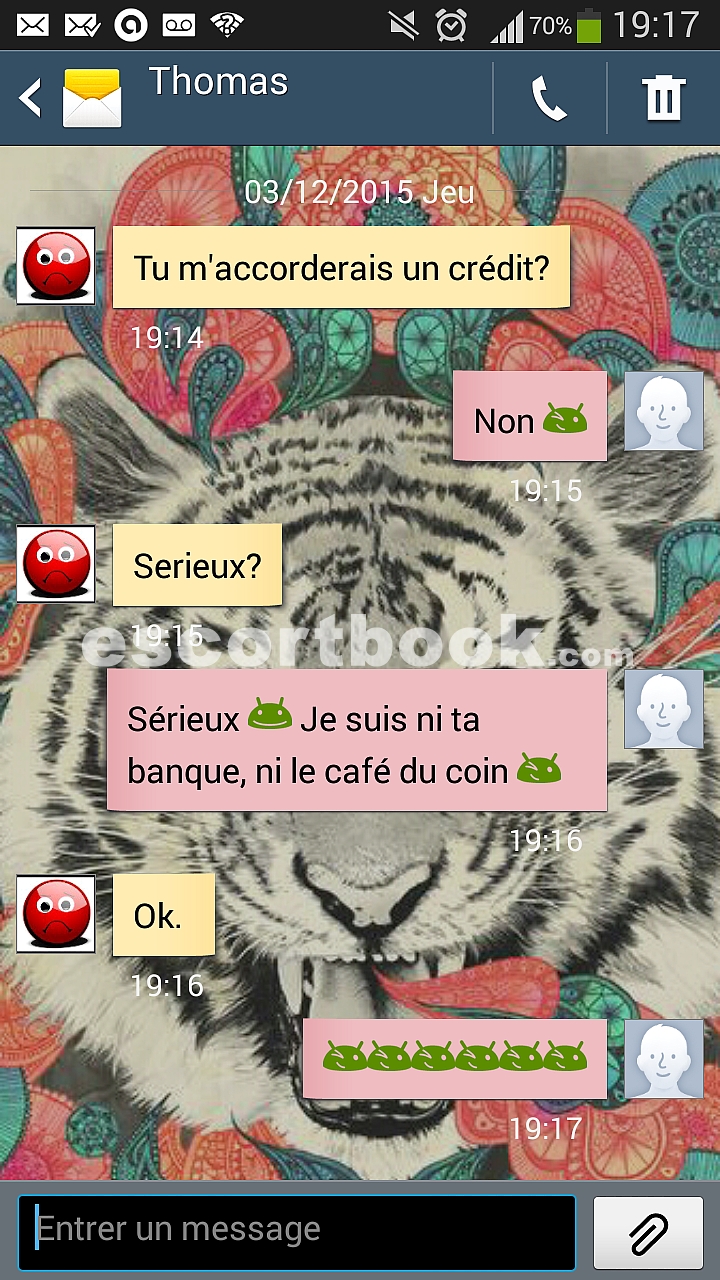Call Thomas with the phone icon
Screen dimensions: 720x1280
pyautogui.click(x=549, y=99)
